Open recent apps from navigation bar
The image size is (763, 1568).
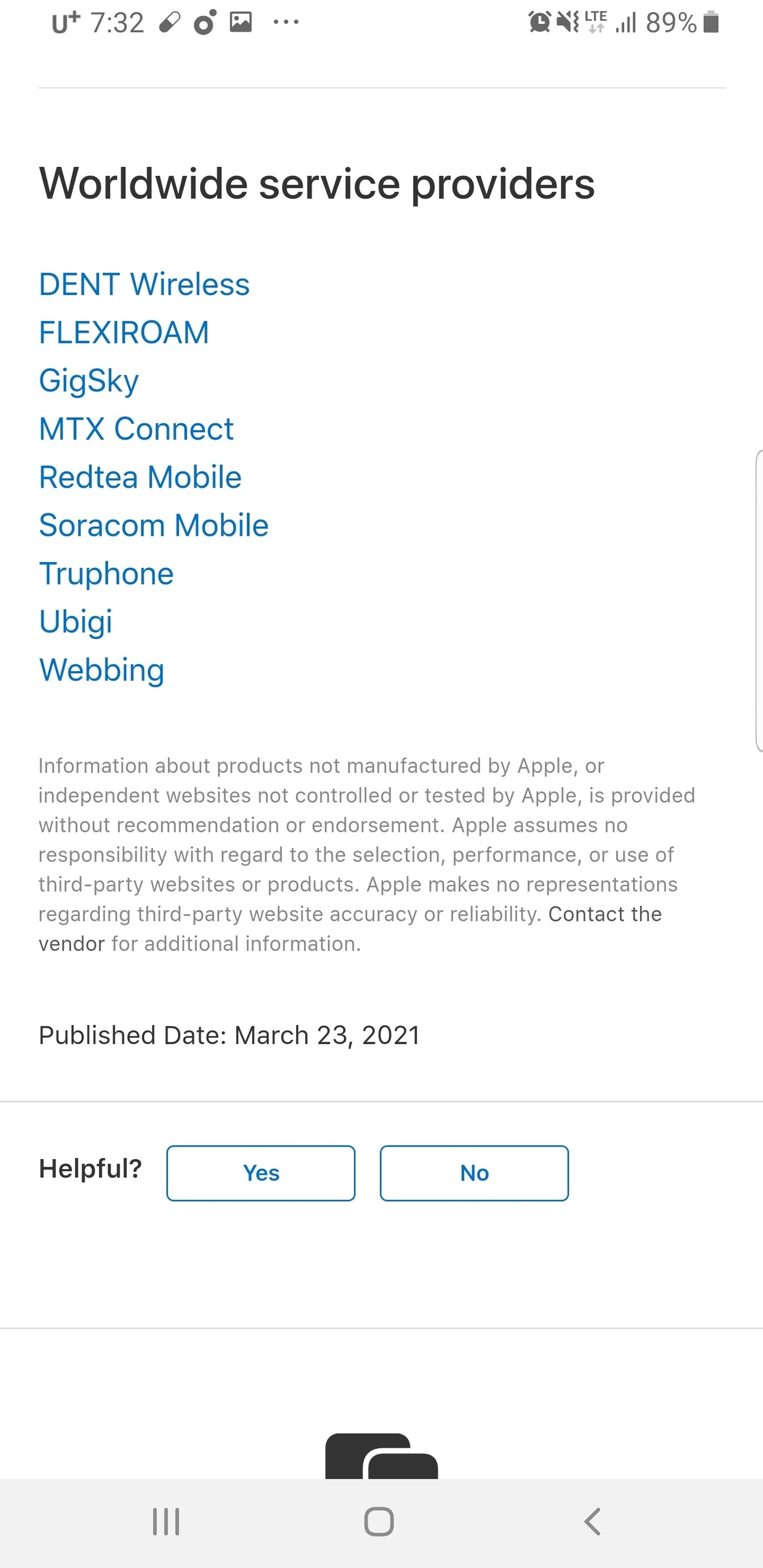(x=166, y=1522)
